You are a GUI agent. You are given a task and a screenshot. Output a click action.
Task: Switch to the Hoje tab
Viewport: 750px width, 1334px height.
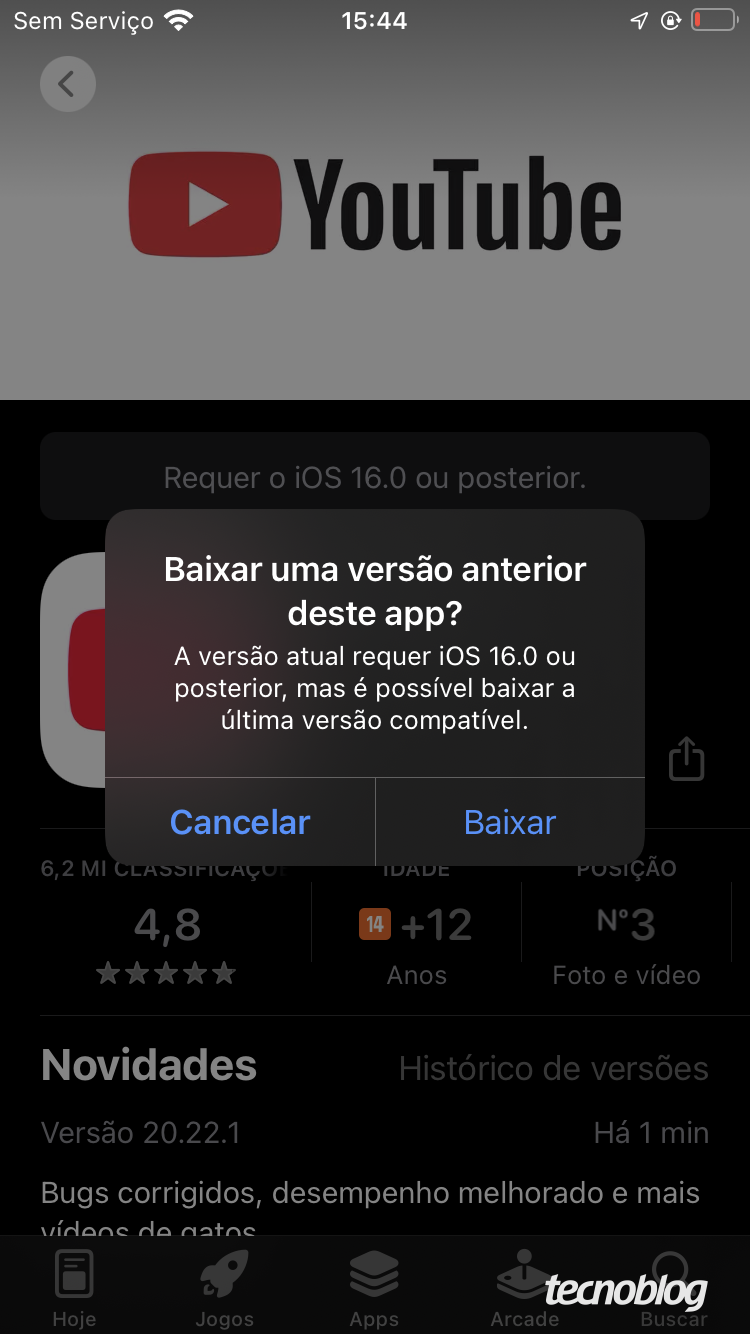tap(74, 1290)
